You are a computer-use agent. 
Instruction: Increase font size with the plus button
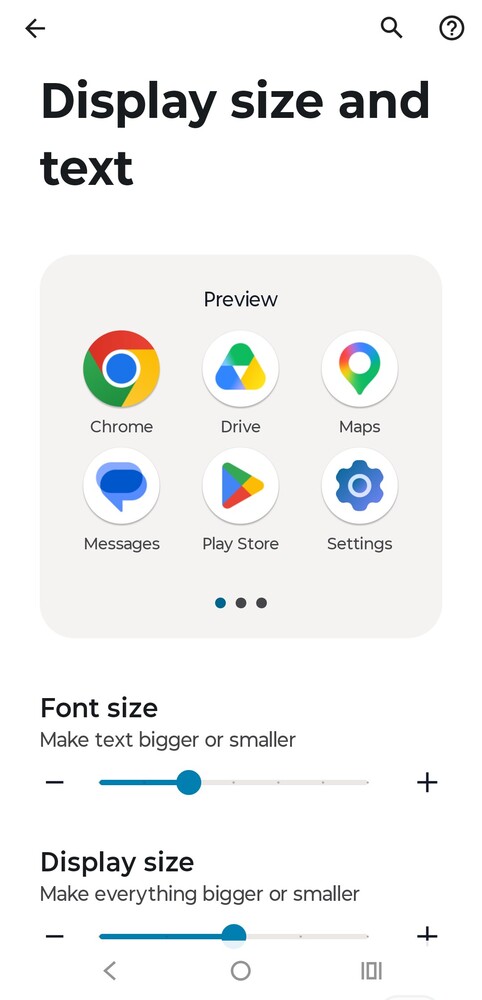coord(427,782)
